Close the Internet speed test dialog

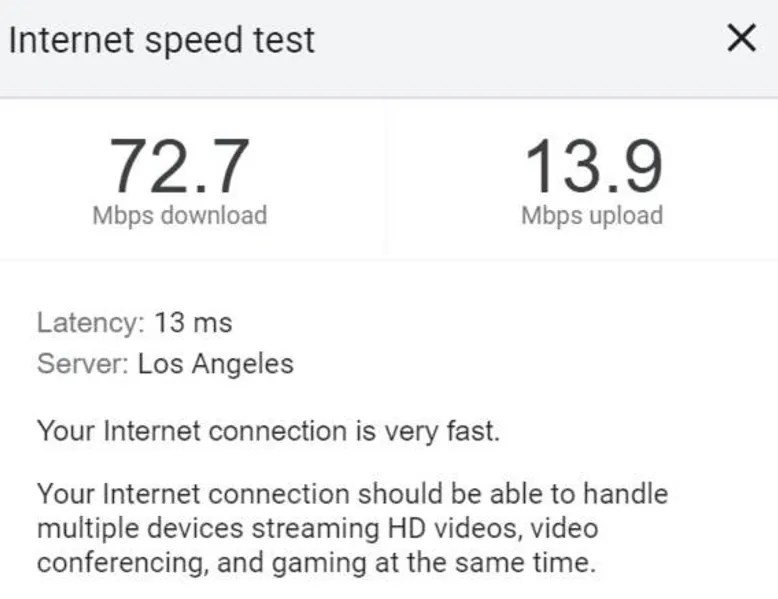pos(740,39)
